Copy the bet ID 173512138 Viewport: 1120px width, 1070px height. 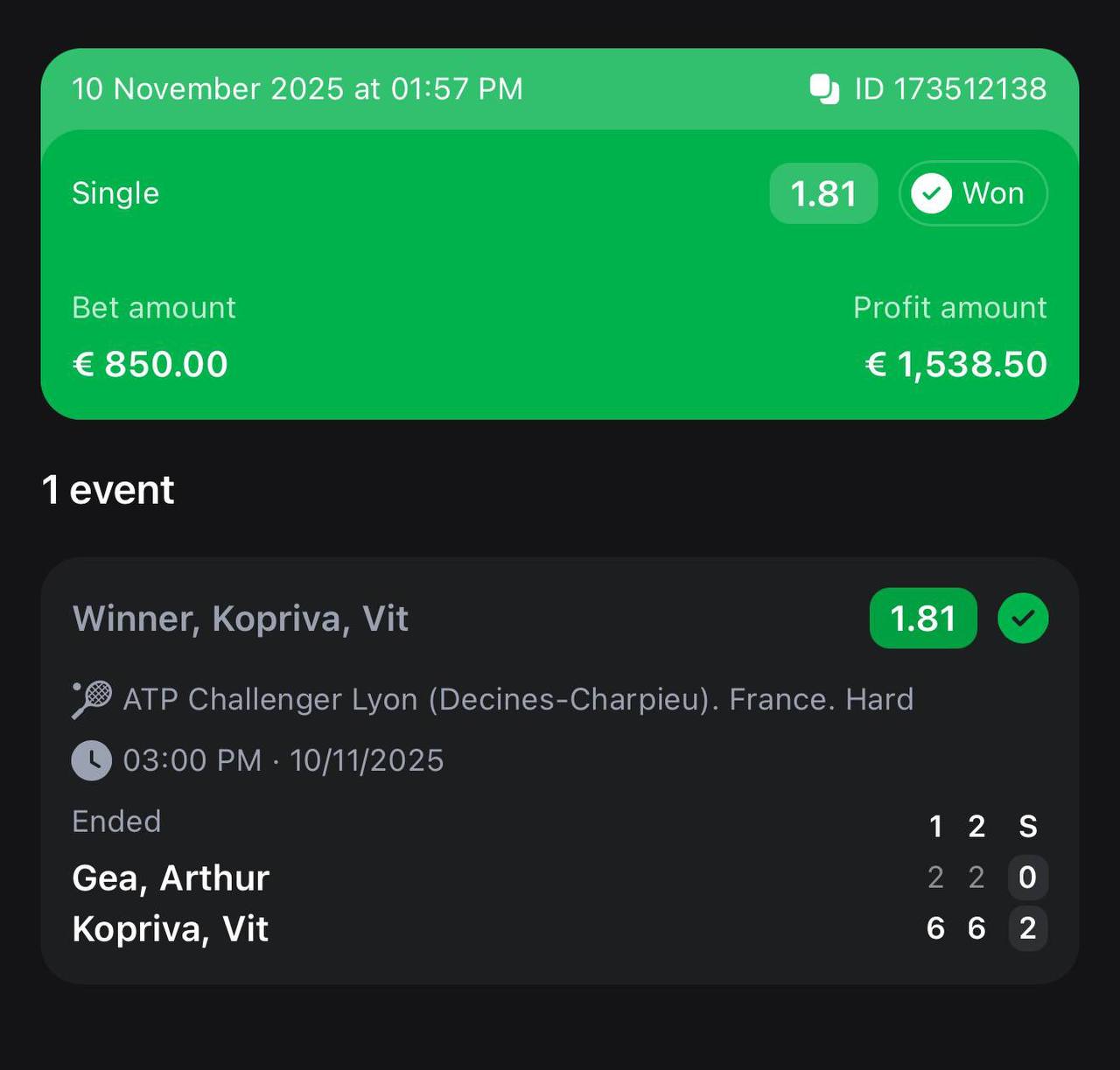coord(824,88)
